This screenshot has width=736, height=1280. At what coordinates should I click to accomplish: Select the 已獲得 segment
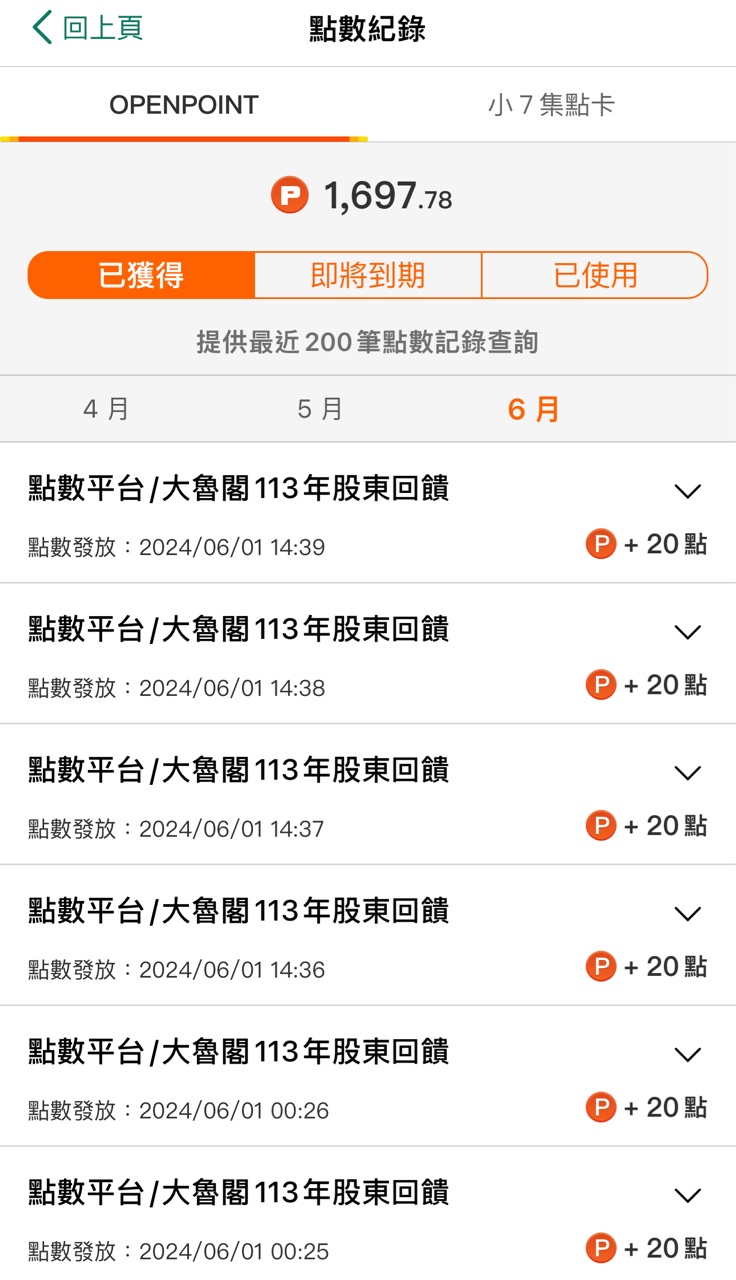pos(141,275)
